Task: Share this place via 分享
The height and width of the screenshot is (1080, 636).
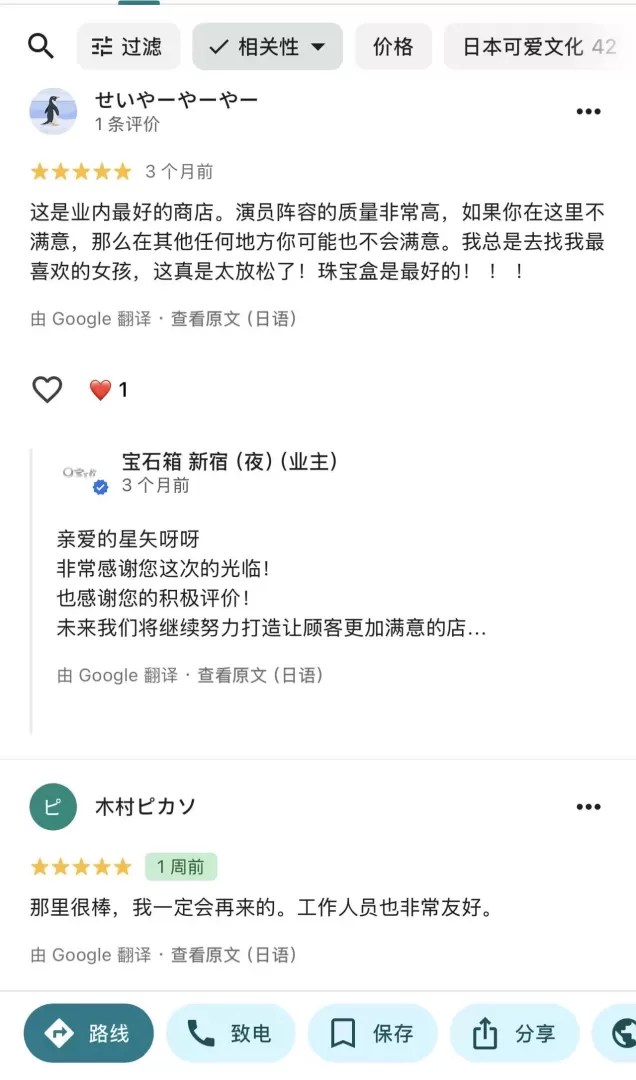Action: pyautogui.click(x=514, y=1033)
